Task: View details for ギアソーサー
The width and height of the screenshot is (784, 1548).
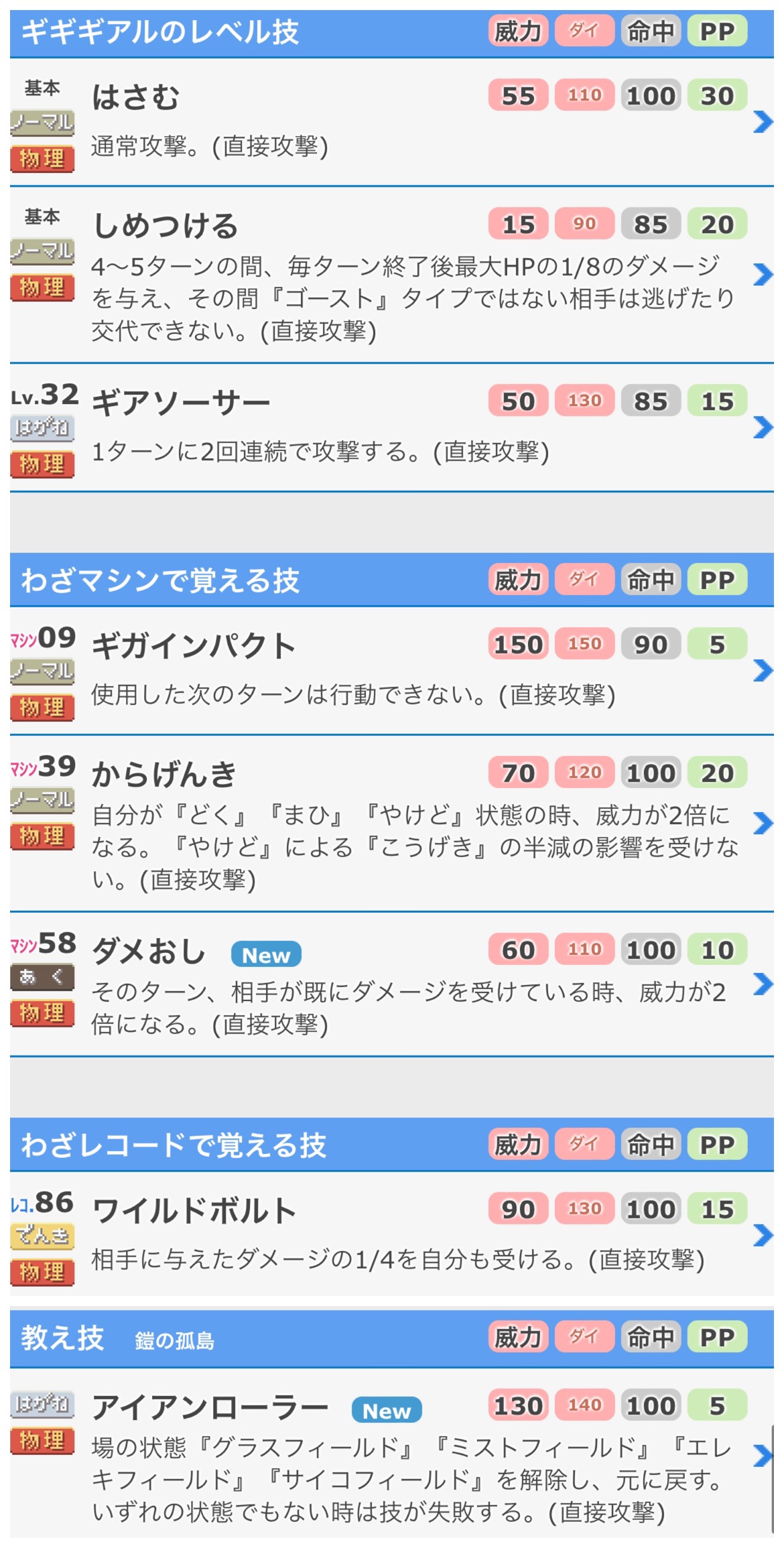Action: pos(392,428)
